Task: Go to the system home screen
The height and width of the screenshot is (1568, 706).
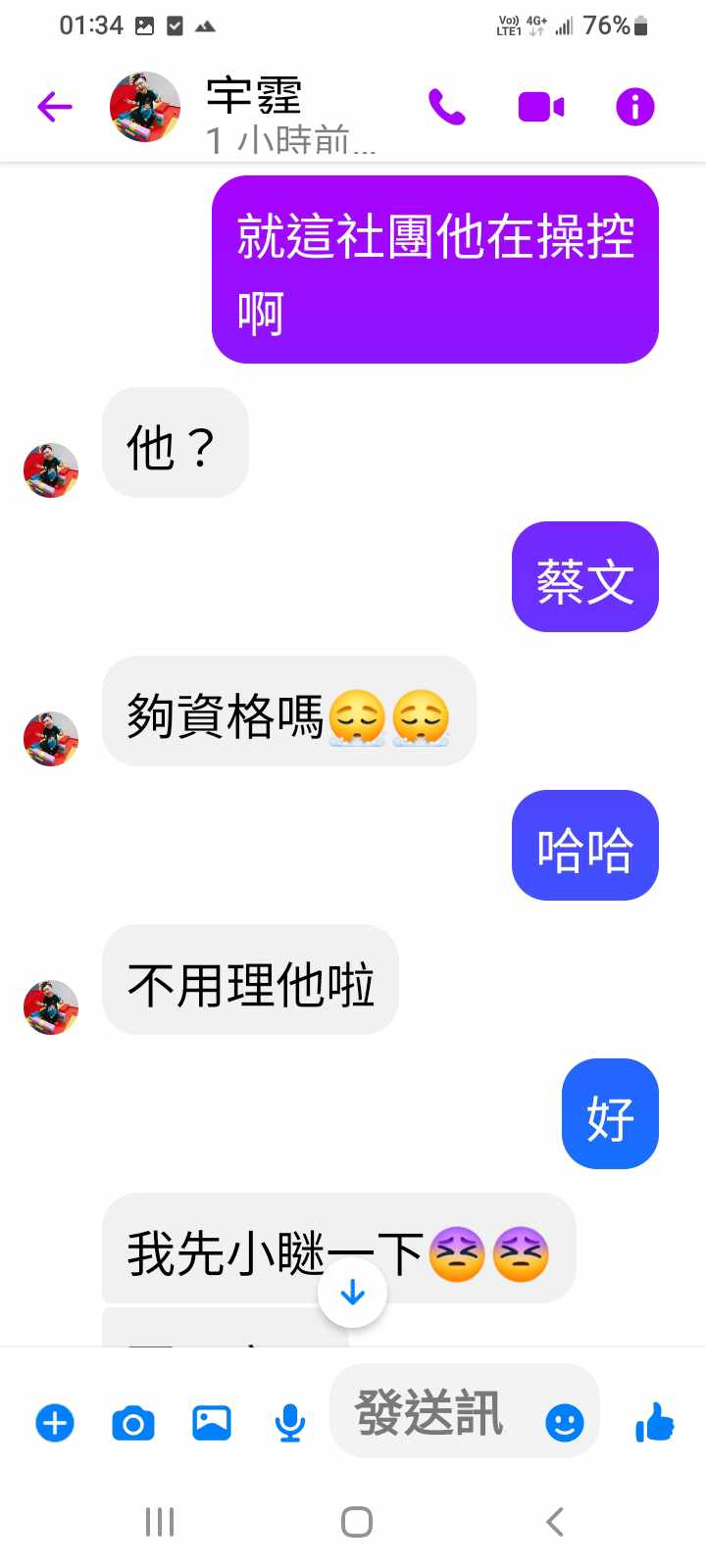Action: [357, 1522]
